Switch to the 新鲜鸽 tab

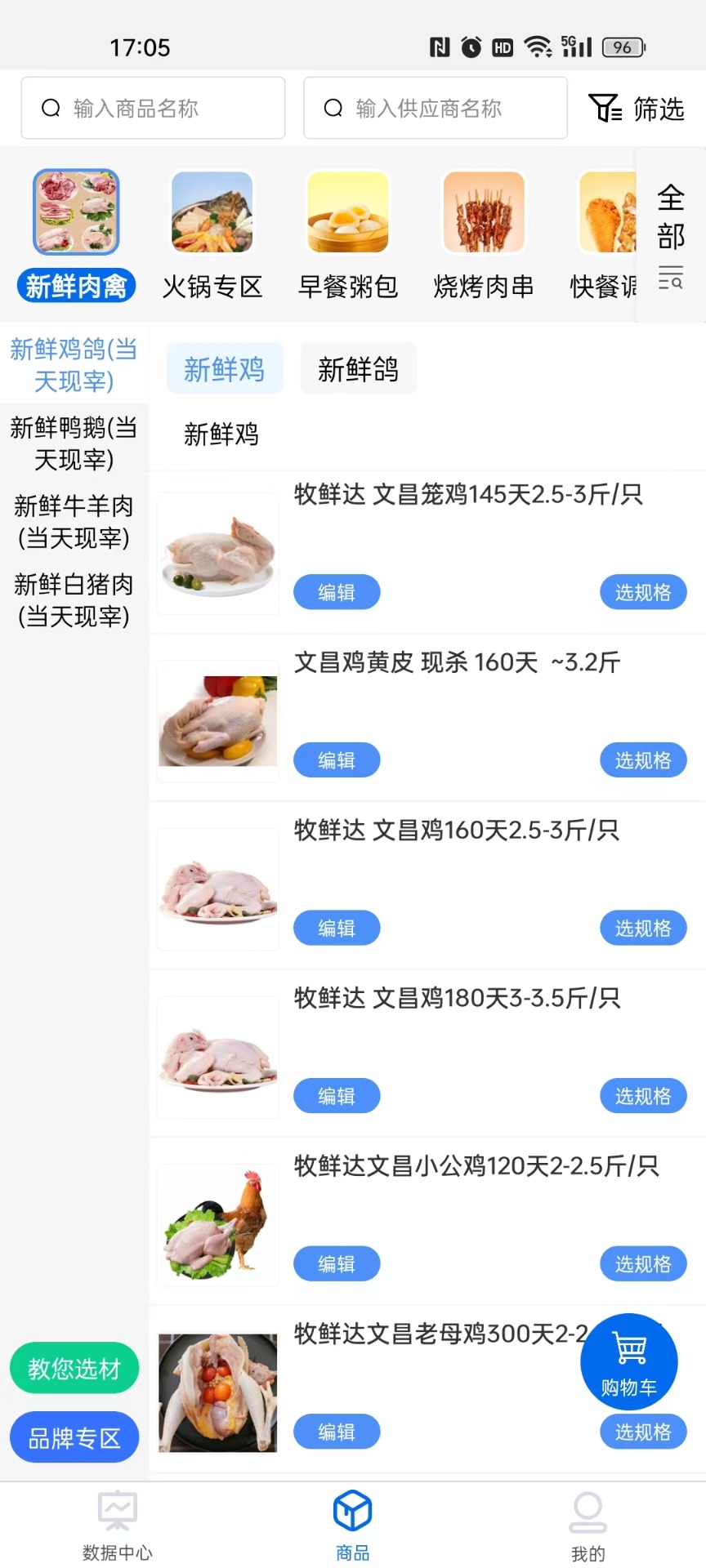click(x=358, y=368)
